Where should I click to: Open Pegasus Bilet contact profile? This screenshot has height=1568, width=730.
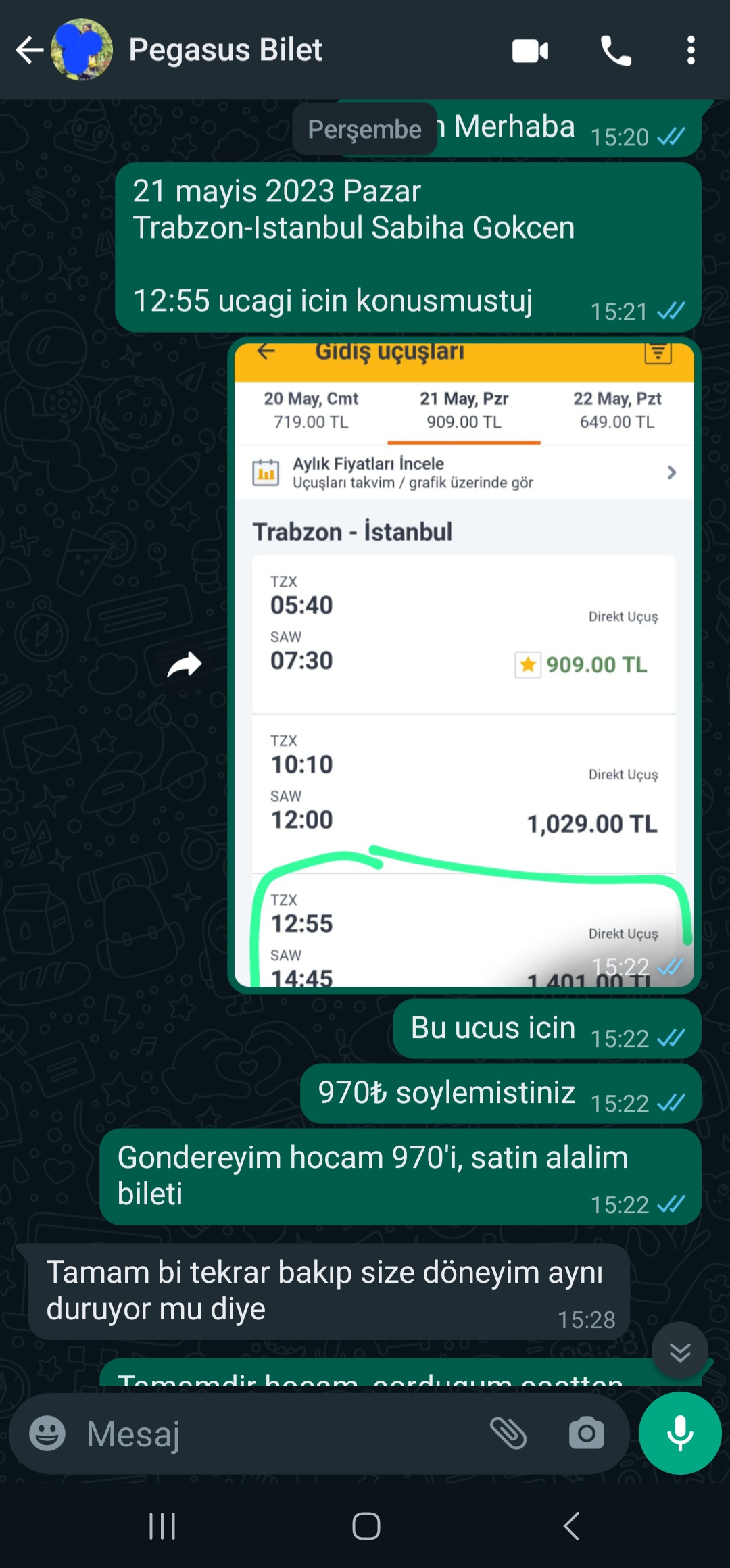tap(225, 50)
